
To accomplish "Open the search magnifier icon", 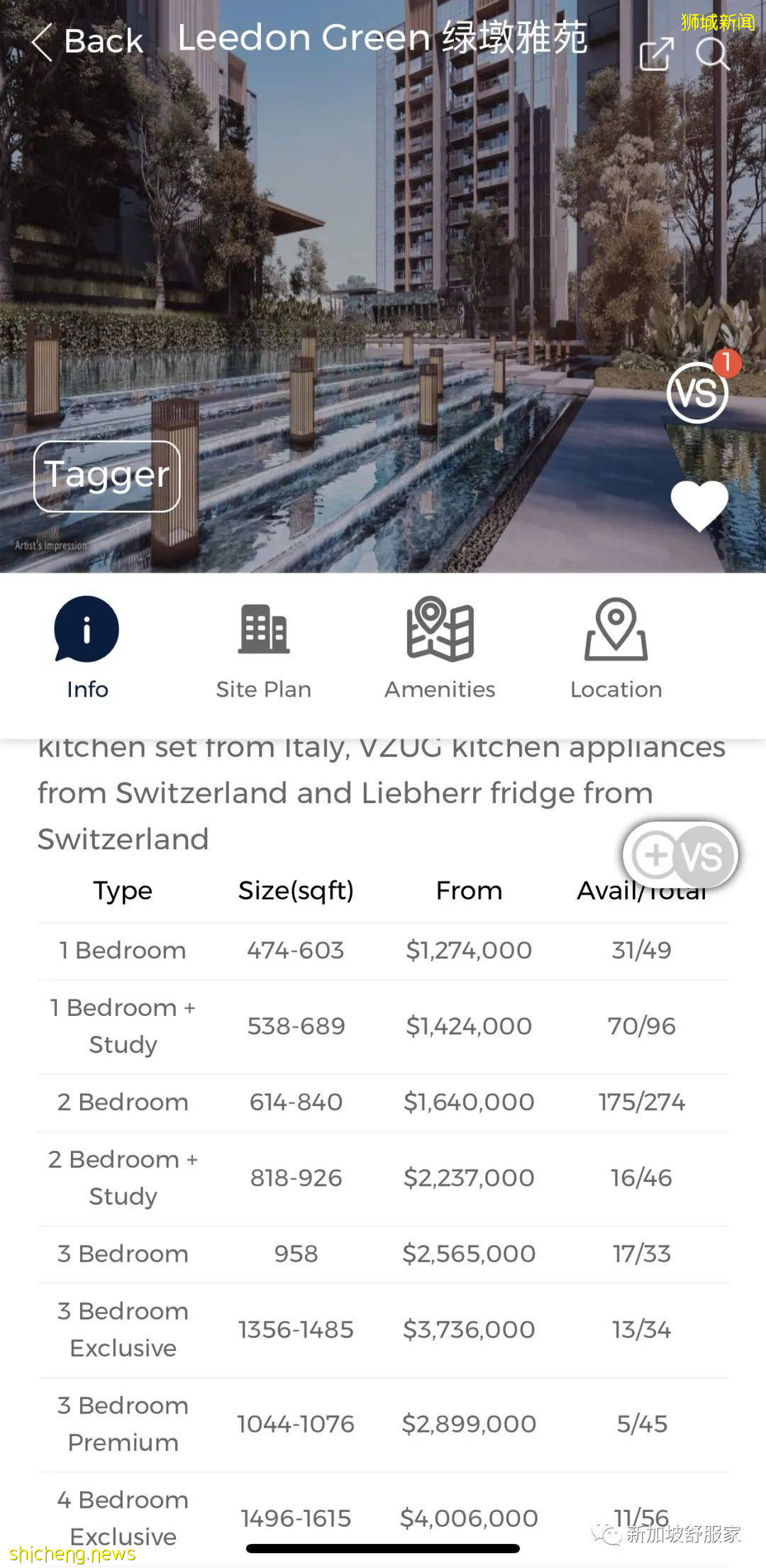I will pyautogui.click(x=711, y=53).
